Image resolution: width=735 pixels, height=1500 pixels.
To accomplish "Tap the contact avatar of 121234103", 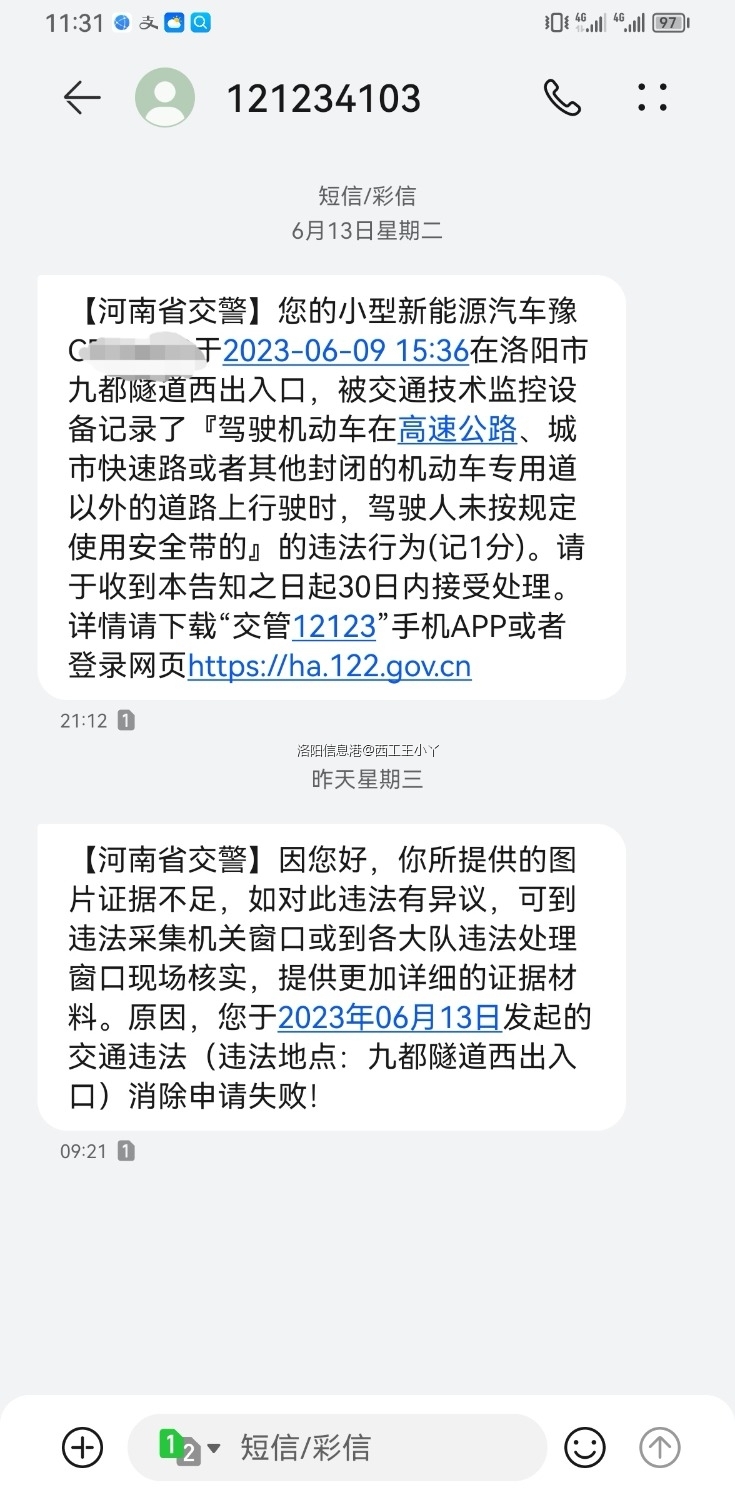I will (165, 97).
